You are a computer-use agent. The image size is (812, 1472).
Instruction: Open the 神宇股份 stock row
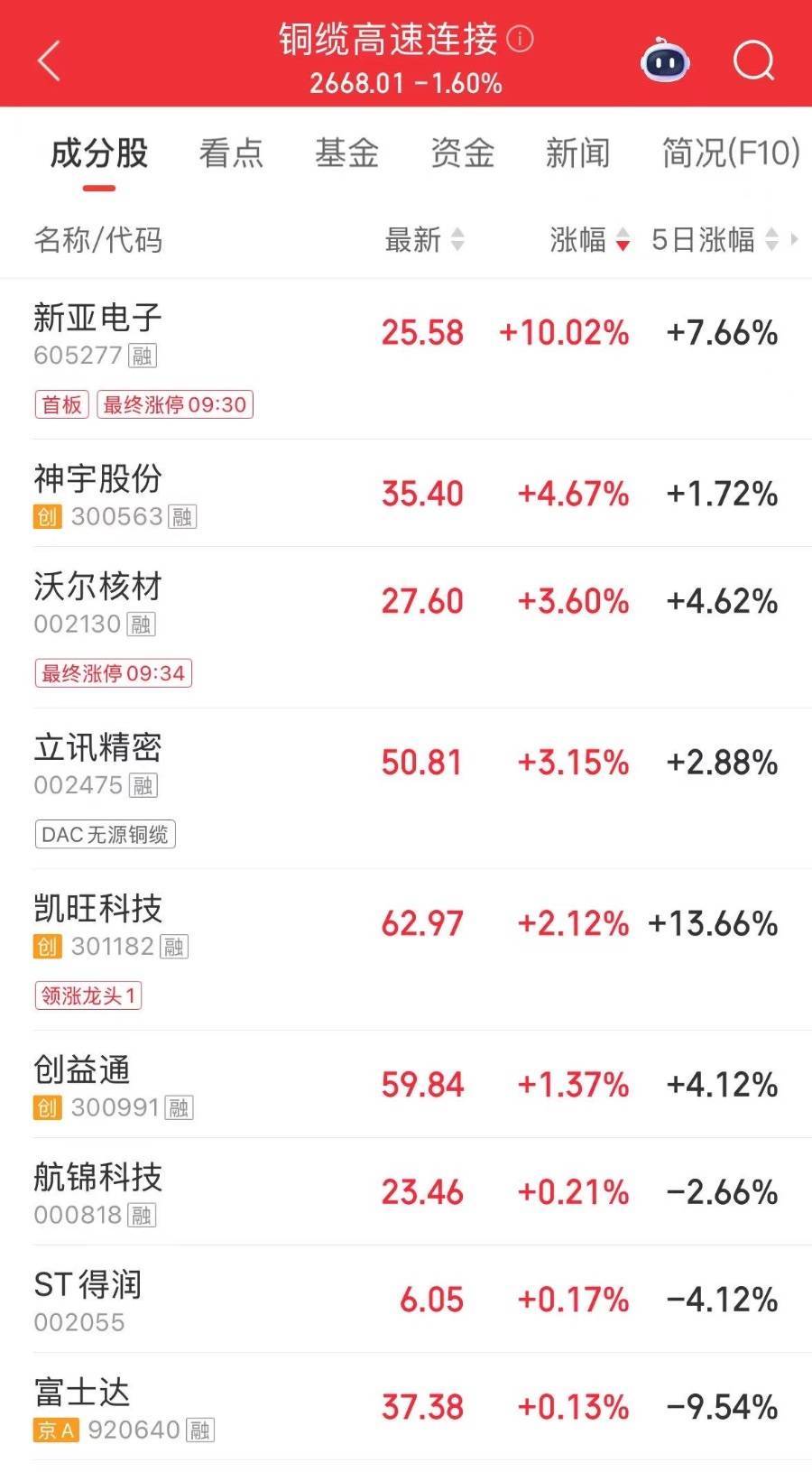(97, 478)
